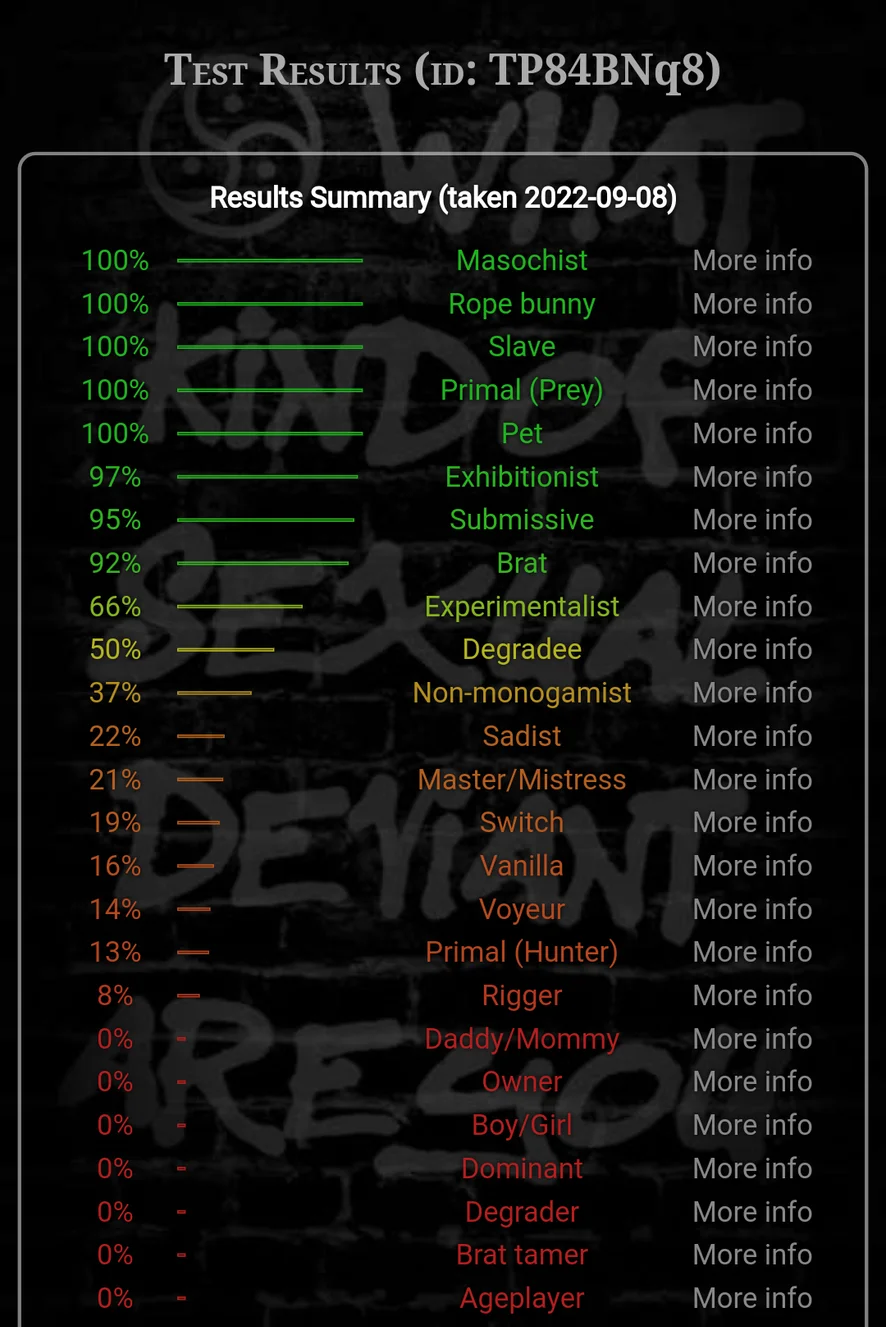Viewport: 886px width, 1327px height.
Task: Open More info for Non-monogamist
Action: coord(752,693)
